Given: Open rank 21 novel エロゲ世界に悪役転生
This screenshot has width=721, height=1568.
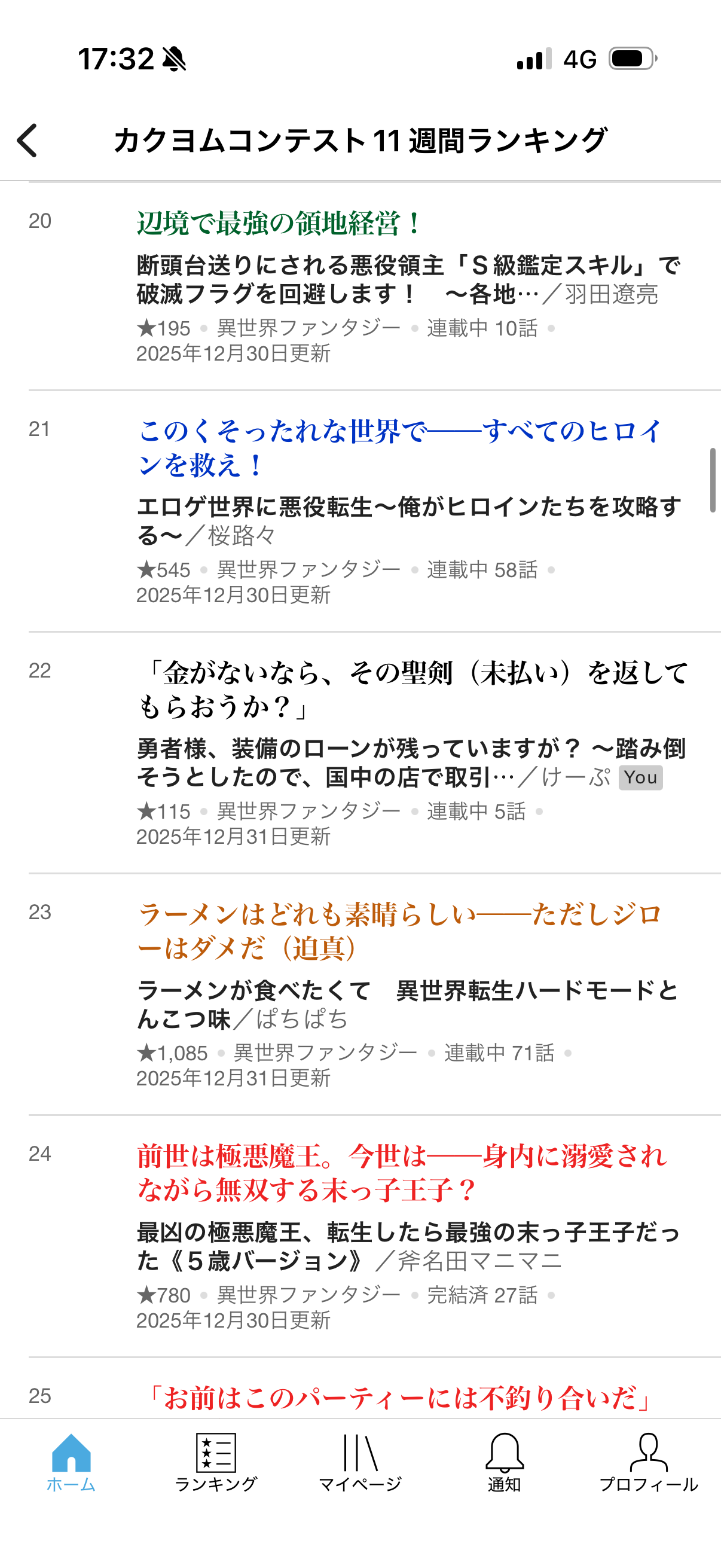Looking at the screenshot, I should [408, 520].
